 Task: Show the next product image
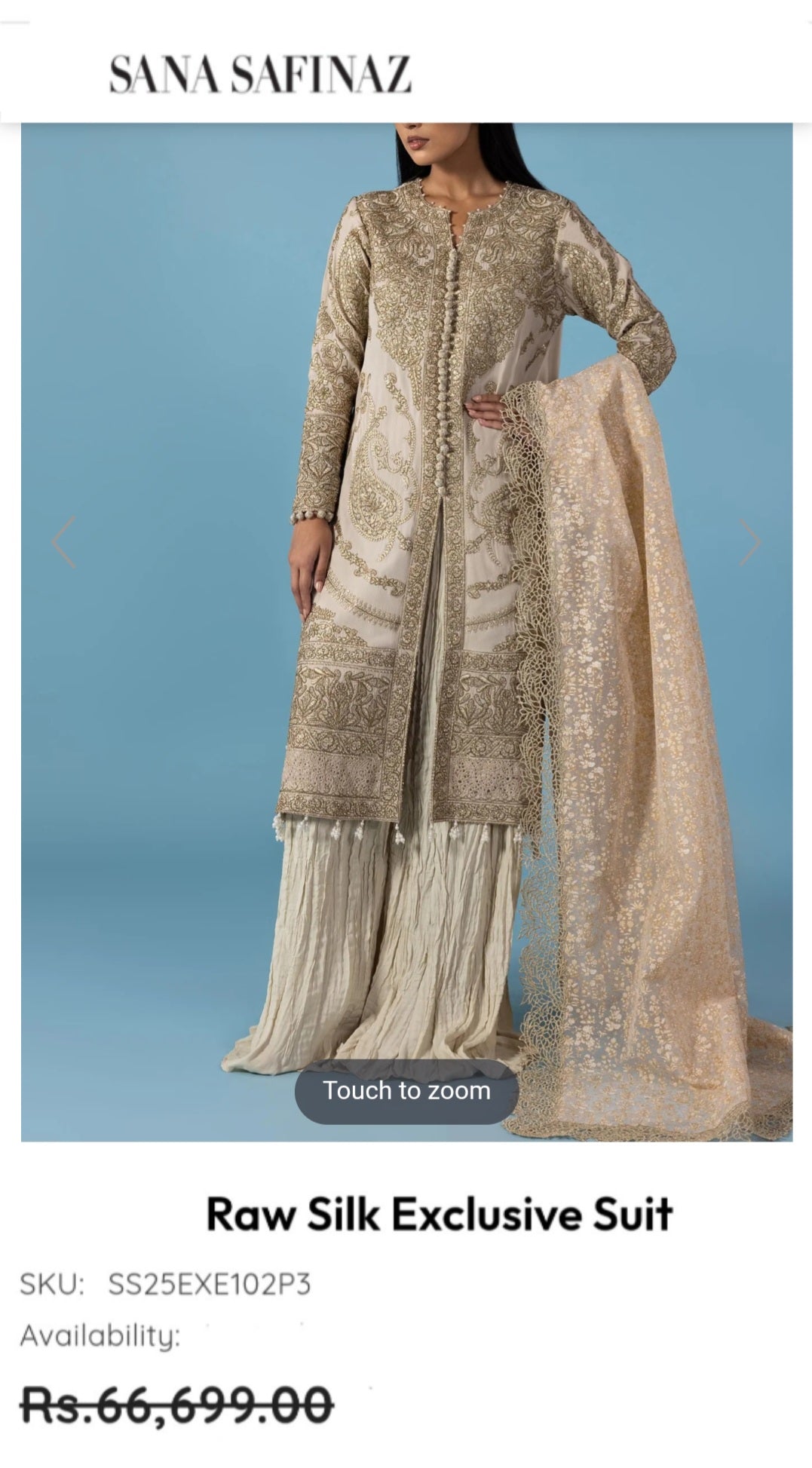[x=749, y=542]
